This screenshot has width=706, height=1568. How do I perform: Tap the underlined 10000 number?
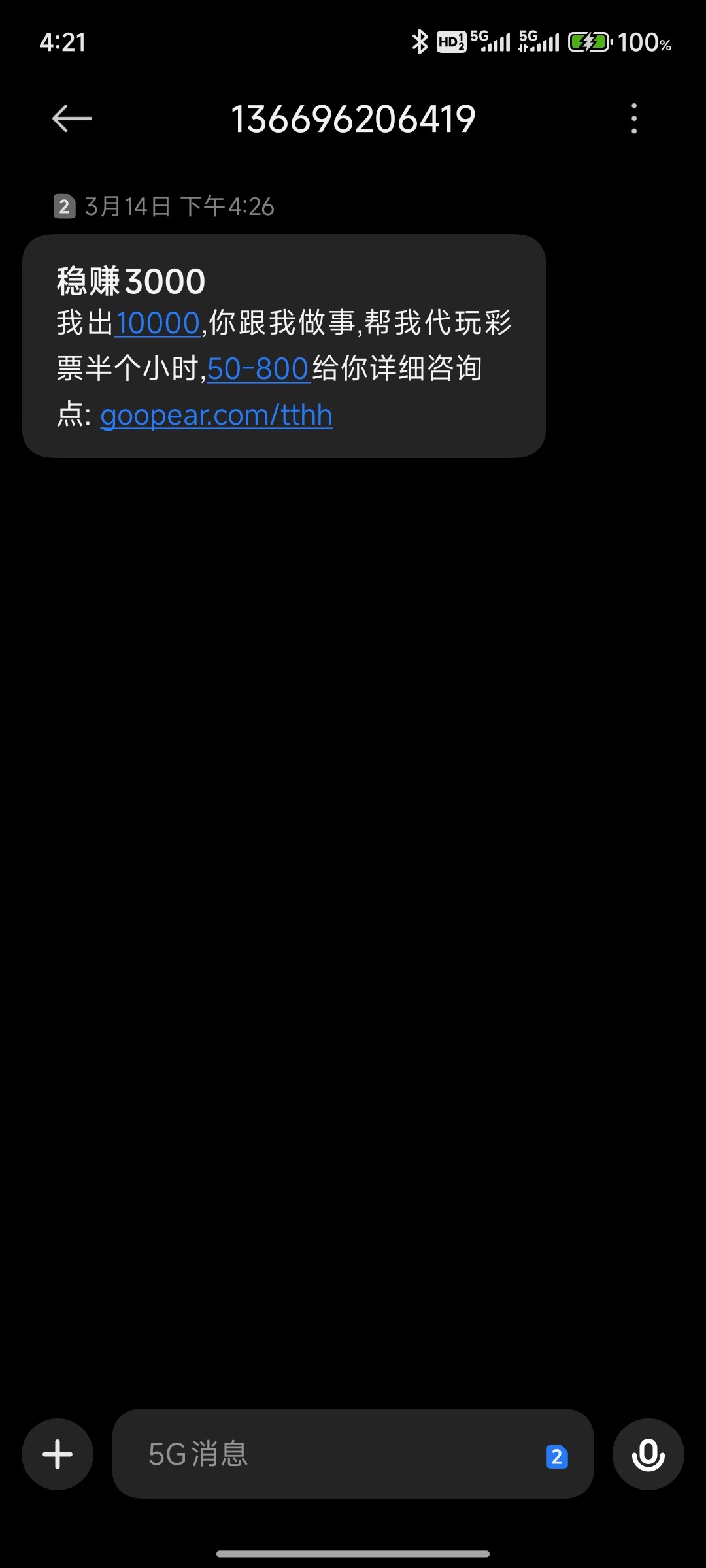pyautogui.click(x=157, y=323)
